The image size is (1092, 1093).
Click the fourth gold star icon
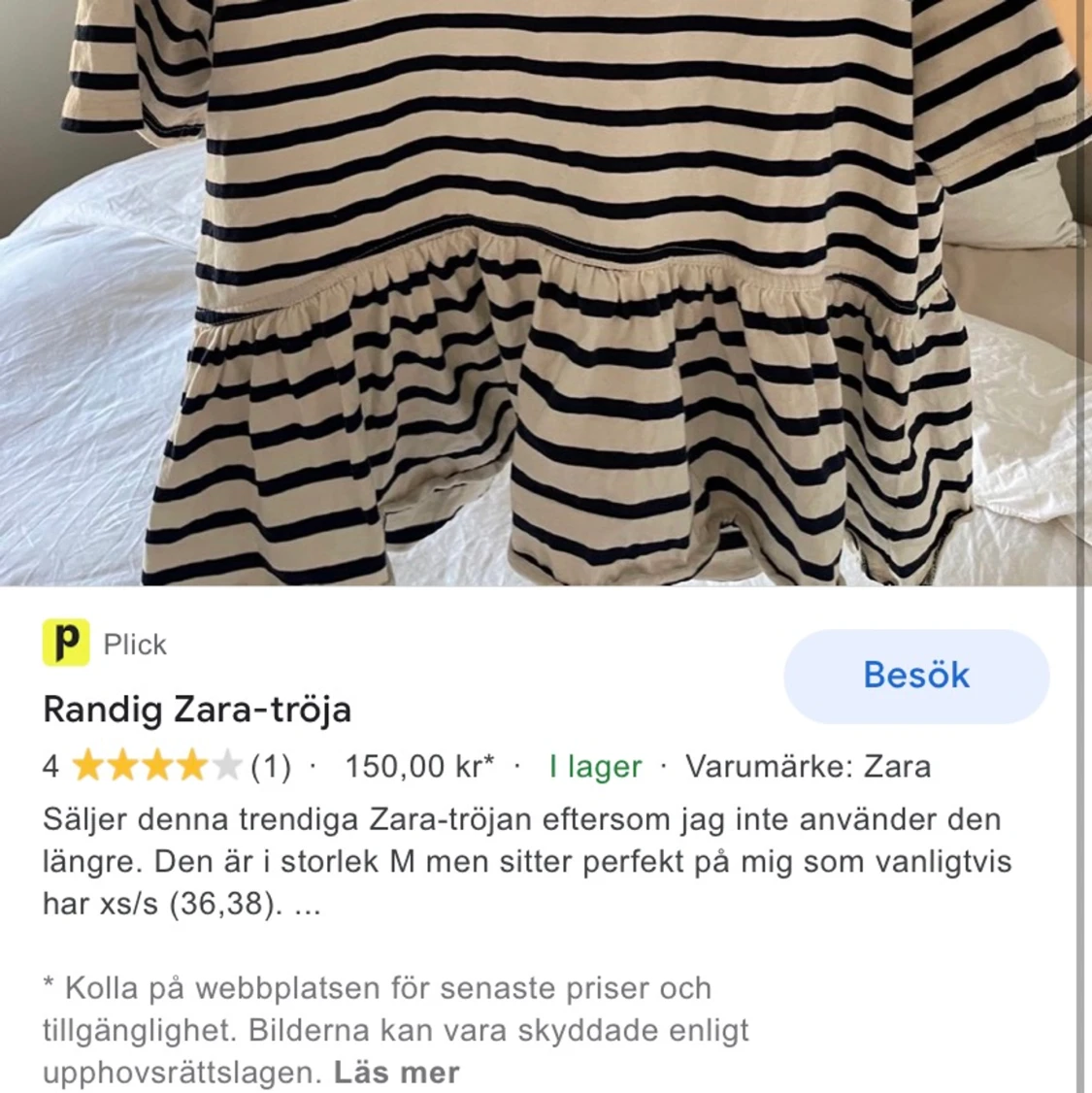(x=190, y=766)
